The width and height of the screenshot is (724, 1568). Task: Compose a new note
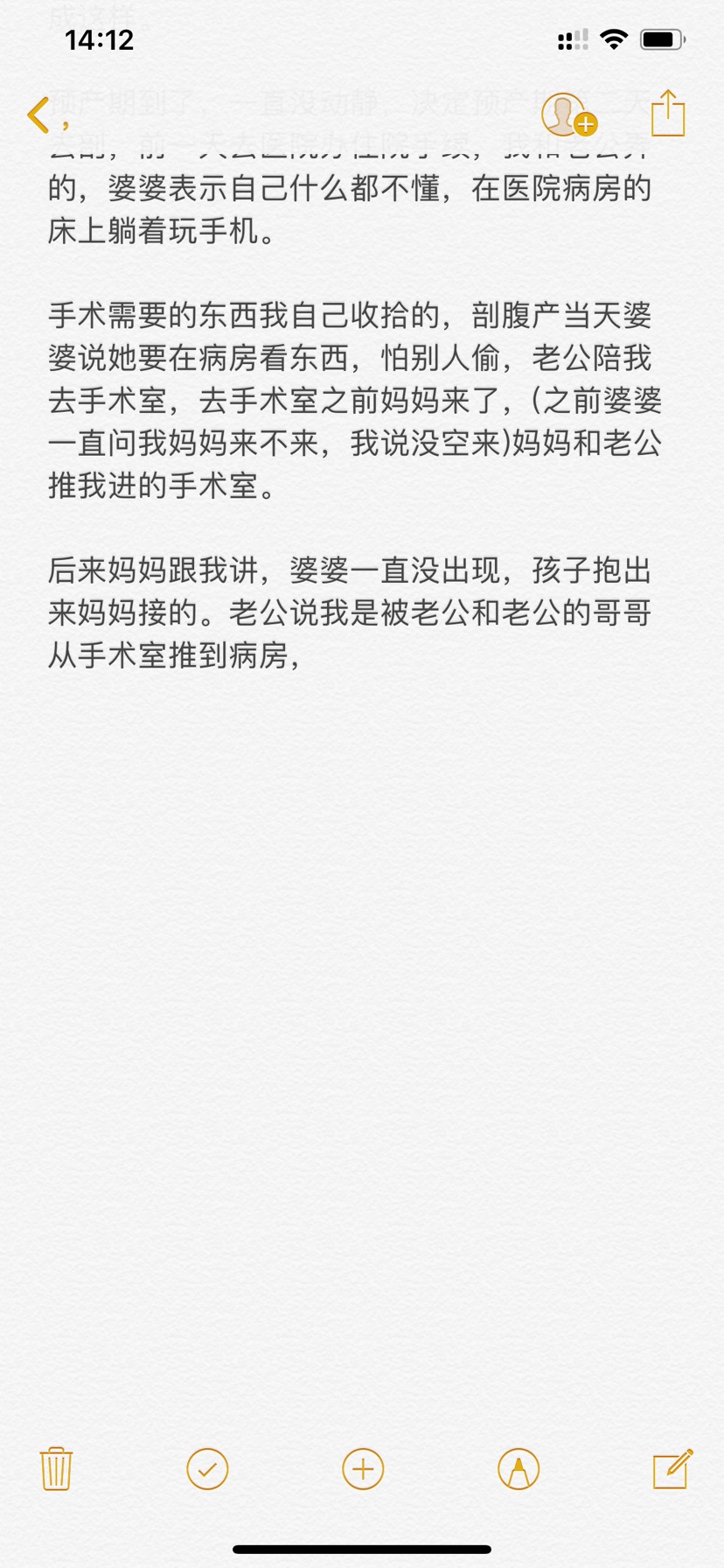click(673, 1468)
